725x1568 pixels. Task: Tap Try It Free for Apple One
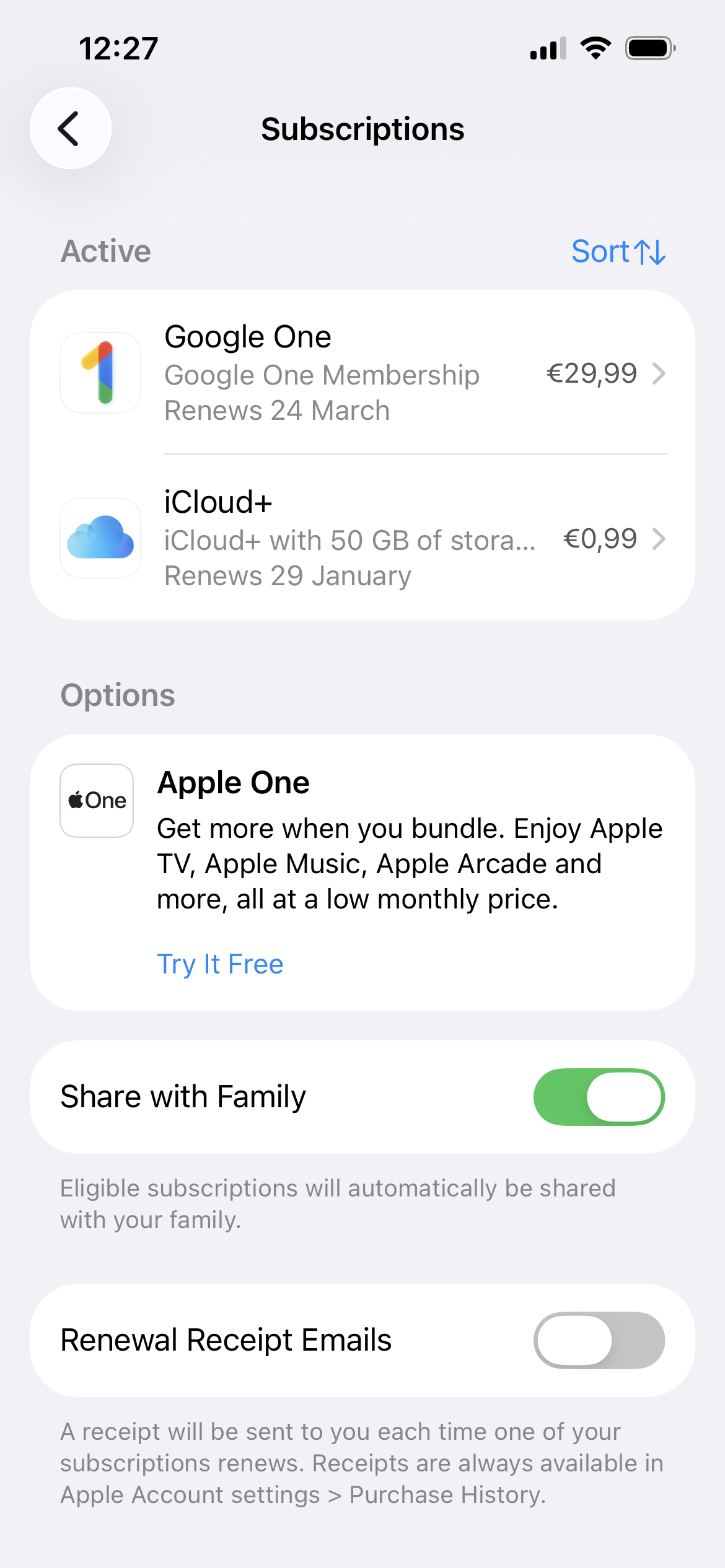tap(220, 964)
